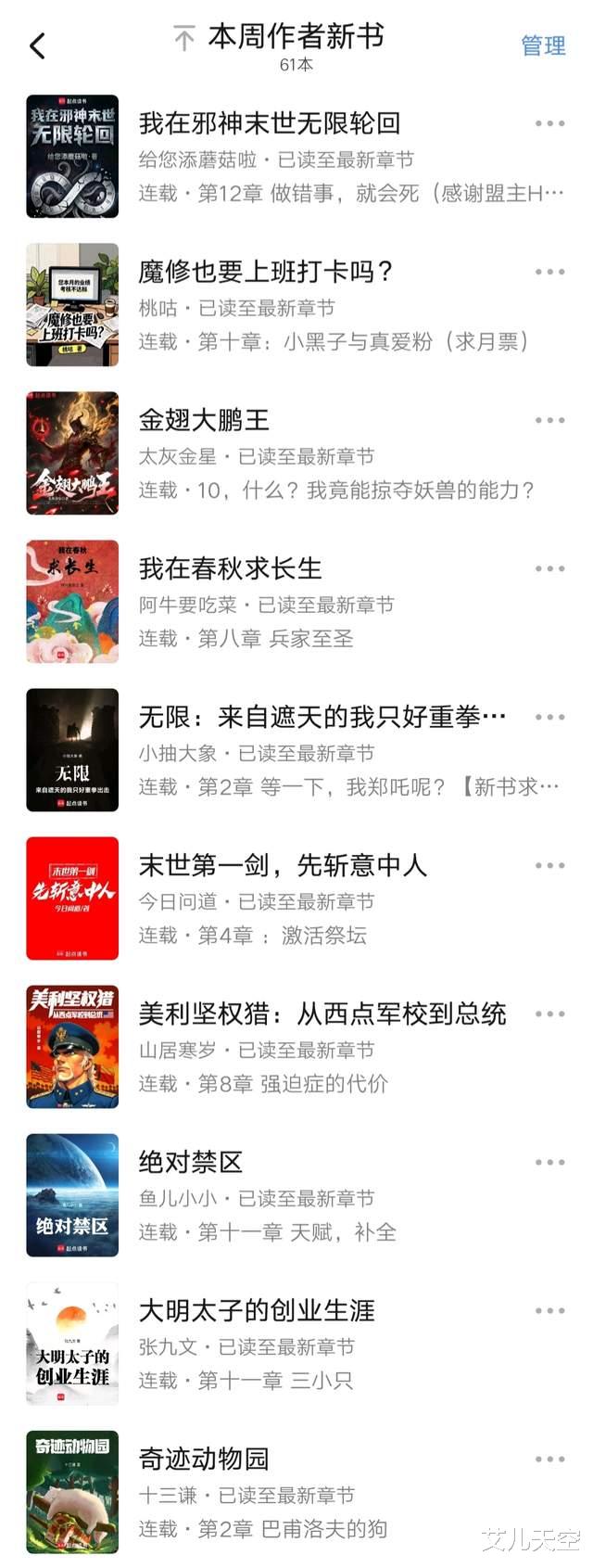593x1568 pixels.
Task: Tap the pin-to-top arrow beside 本周作者新书
Action: pos(184,39)
